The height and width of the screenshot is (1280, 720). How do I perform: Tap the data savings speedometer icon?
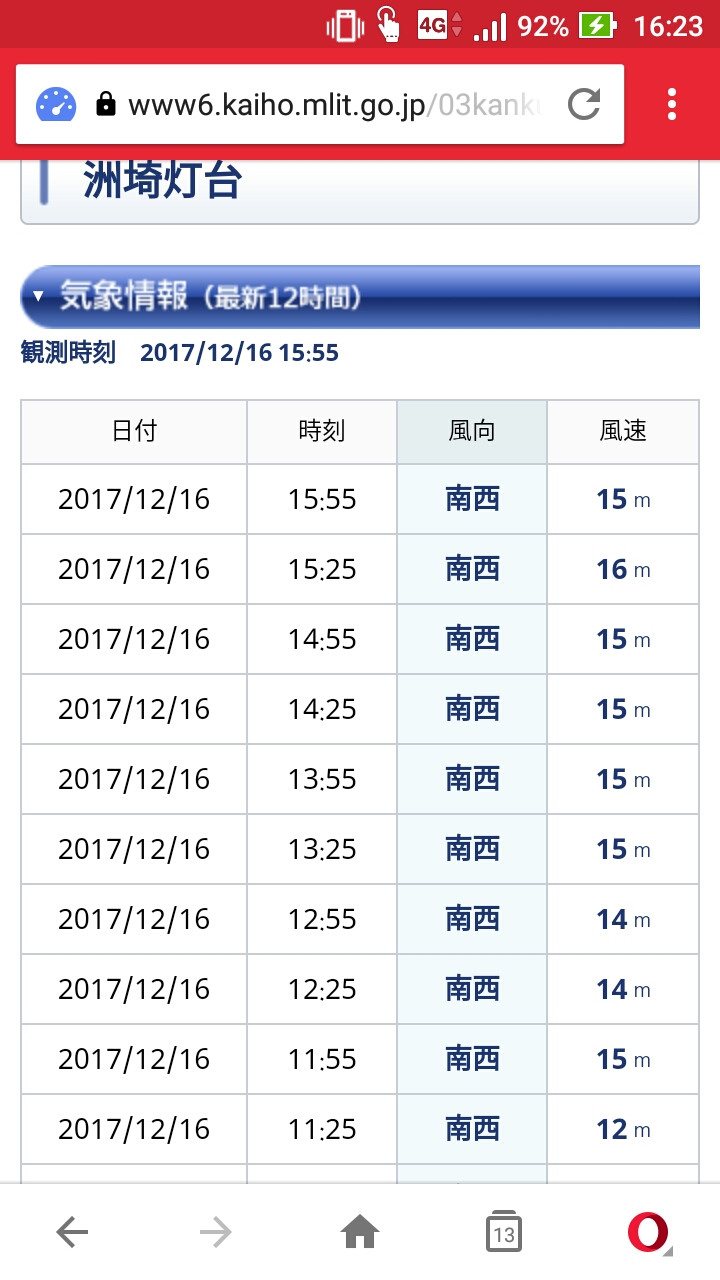(56, 105)
